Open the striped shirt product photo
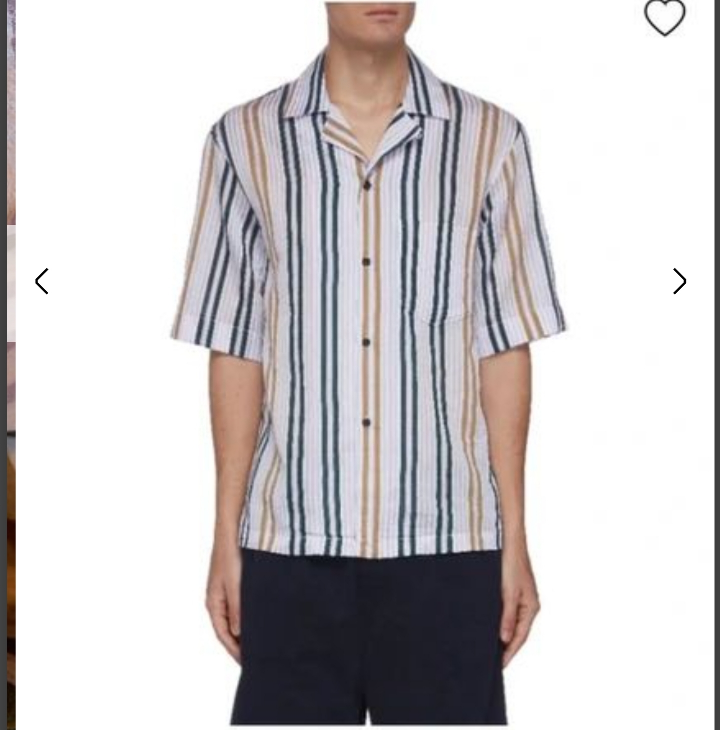Viewport: 720px width, 730px height. (366, 330)
